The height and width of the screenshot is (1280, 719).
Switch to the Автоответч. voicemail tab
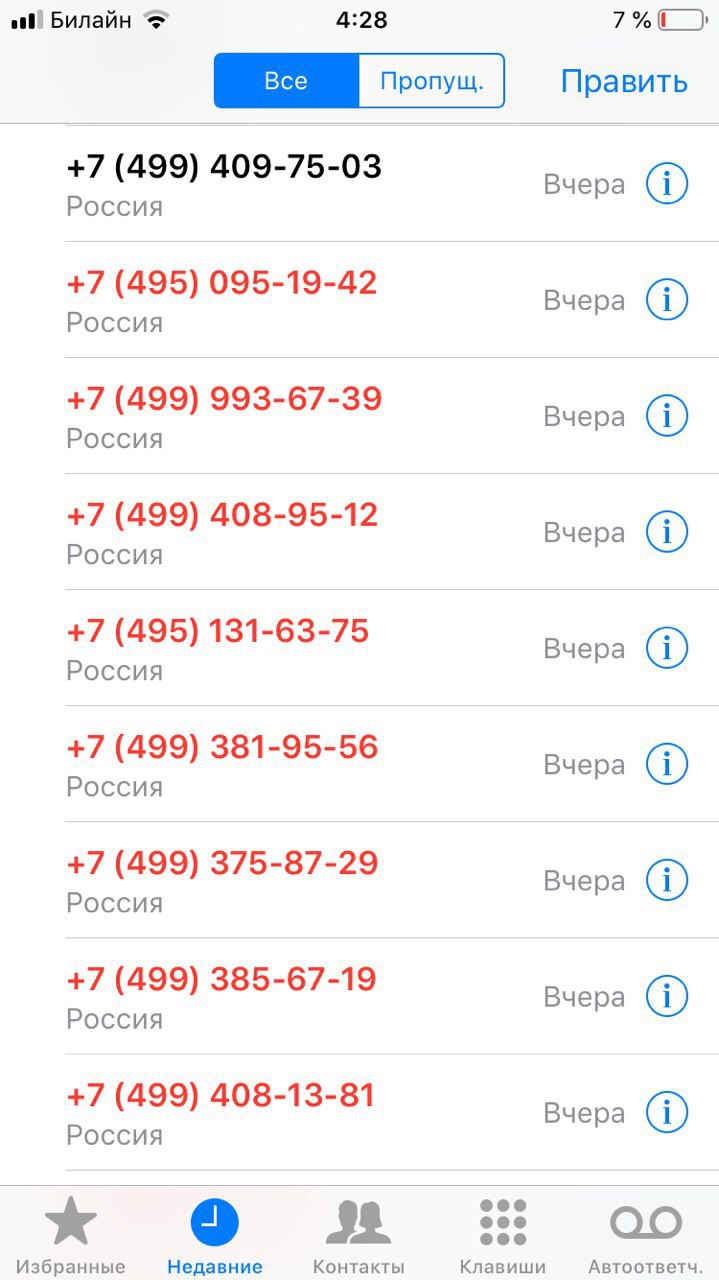coord(646,1236)
